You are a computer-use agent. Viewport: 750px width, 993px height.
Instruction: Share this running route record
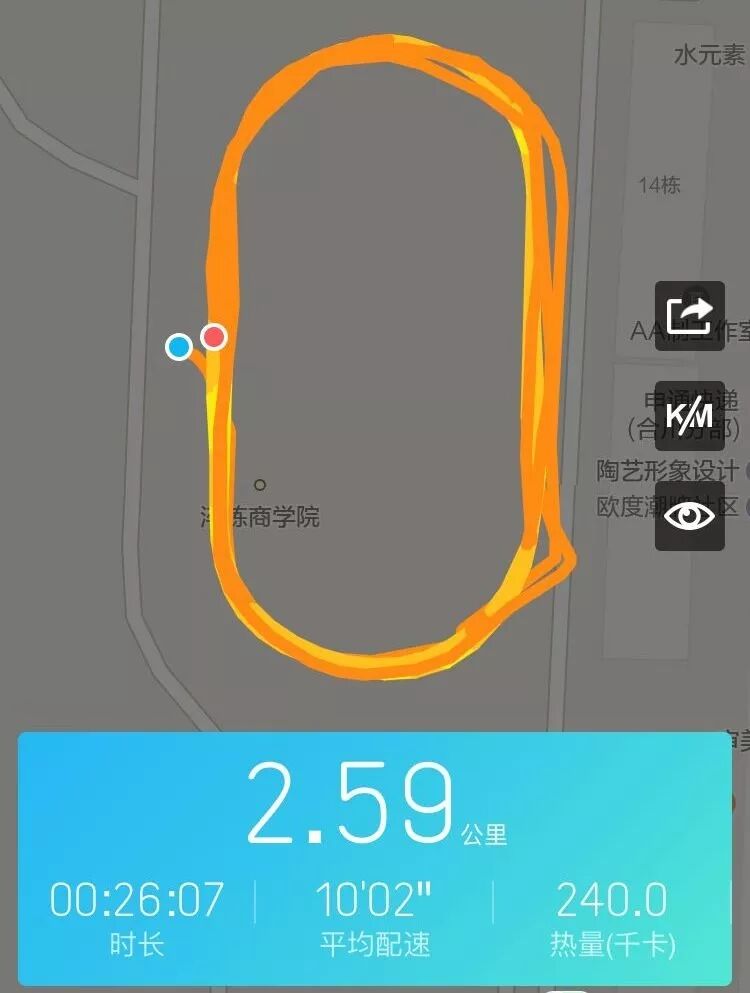(689, 316)
